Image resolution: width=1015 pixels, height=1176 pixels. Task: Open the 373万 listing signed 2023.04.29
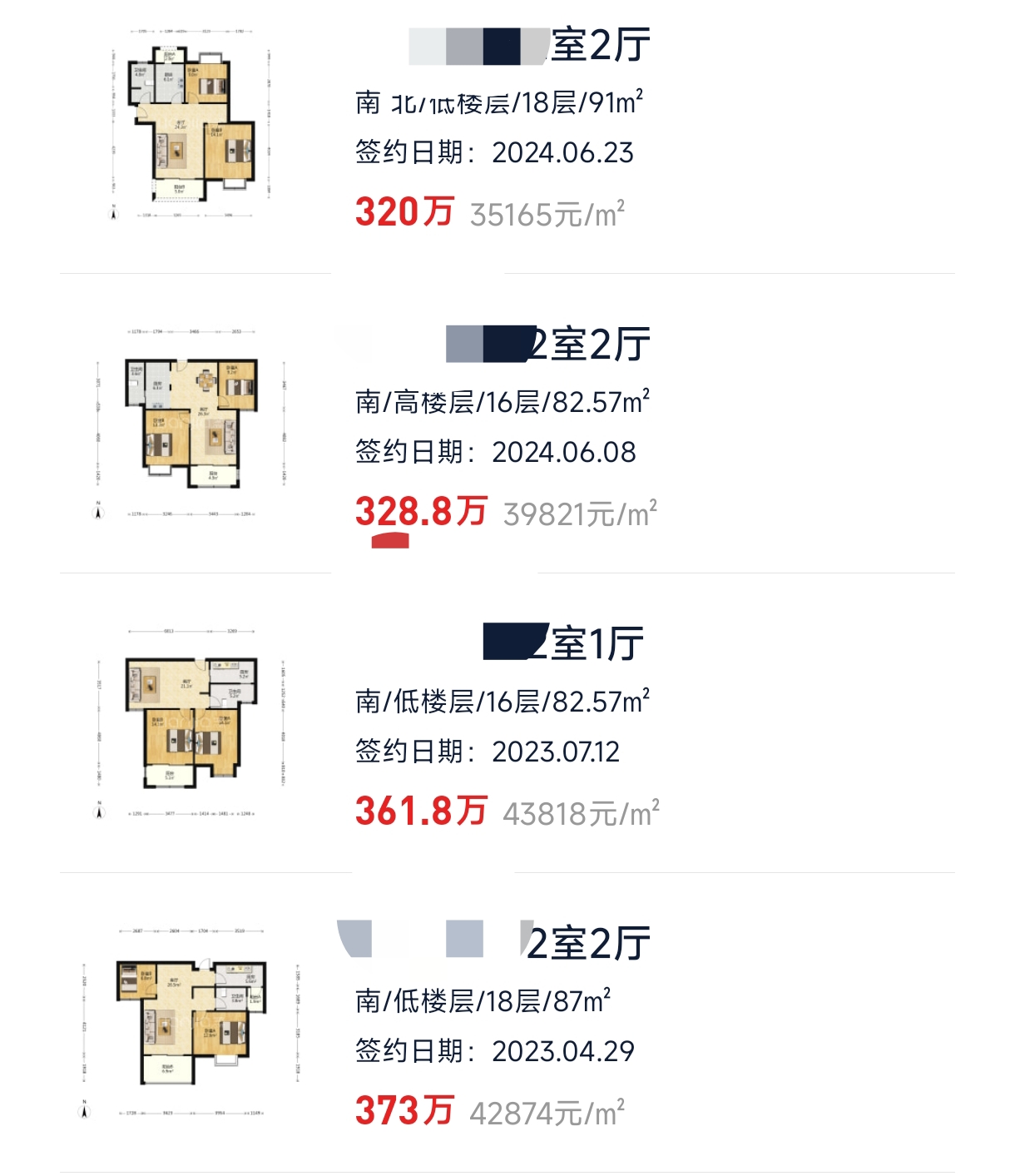click(499, 1028)
